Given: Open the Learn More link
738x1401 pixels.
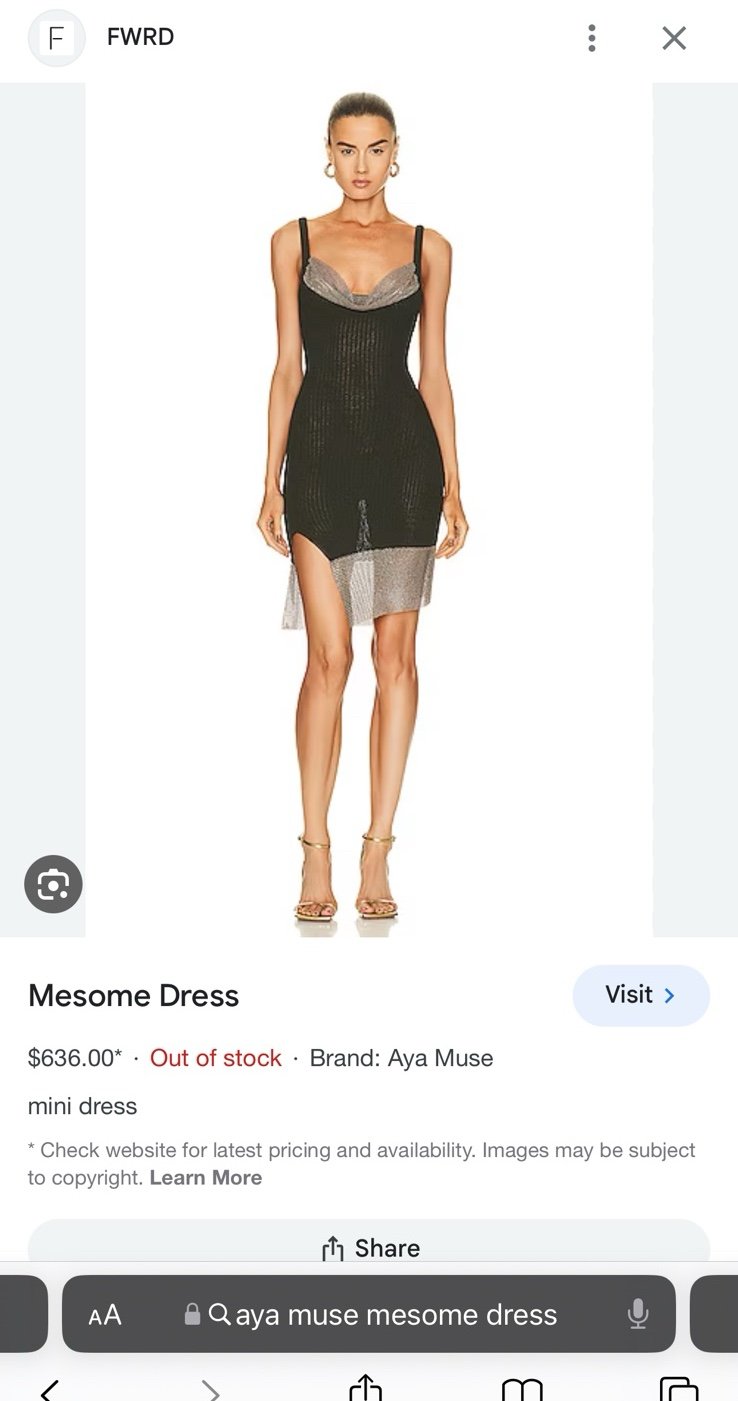Looking at the screenshot, I should [x=206, y=1178].
